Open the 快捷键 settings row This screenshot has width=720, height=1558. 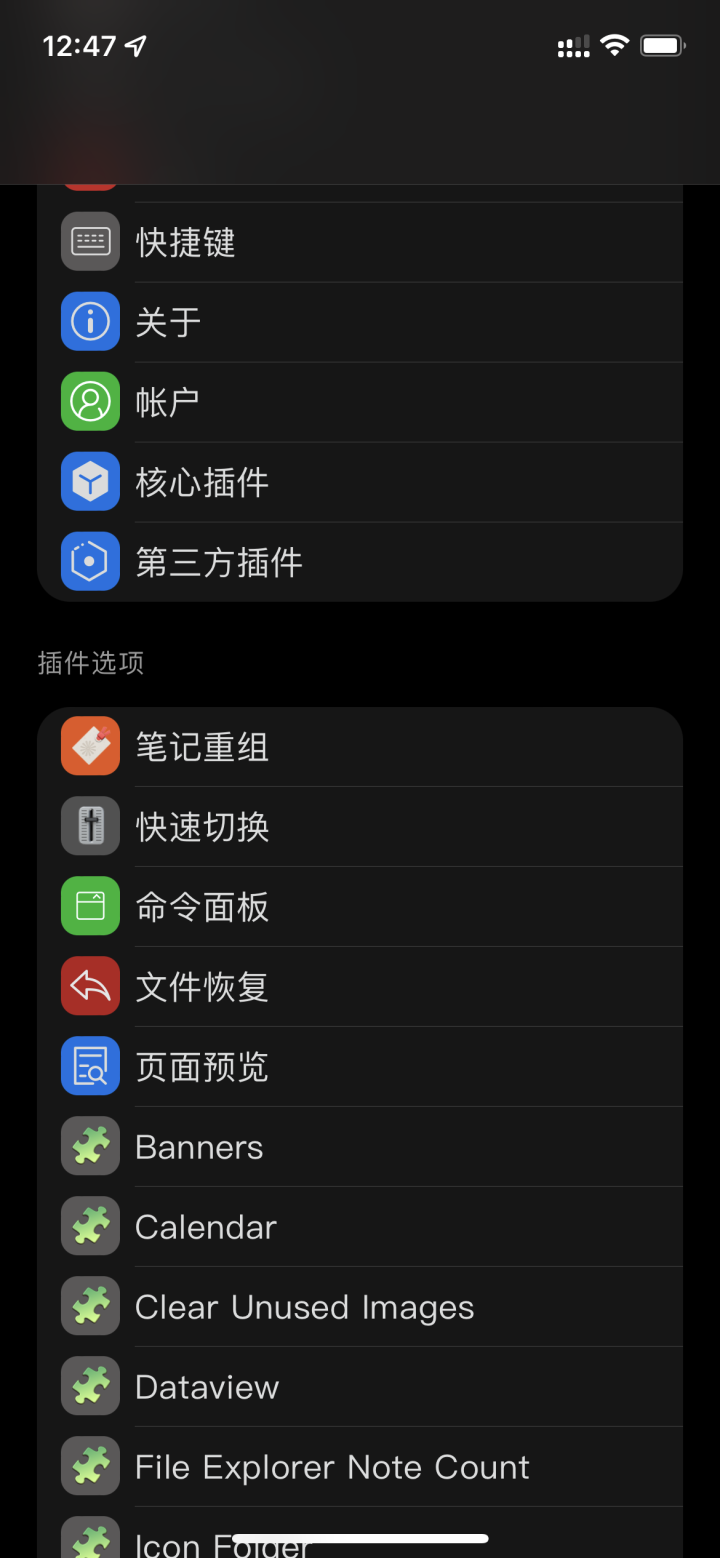coord(360,242)
